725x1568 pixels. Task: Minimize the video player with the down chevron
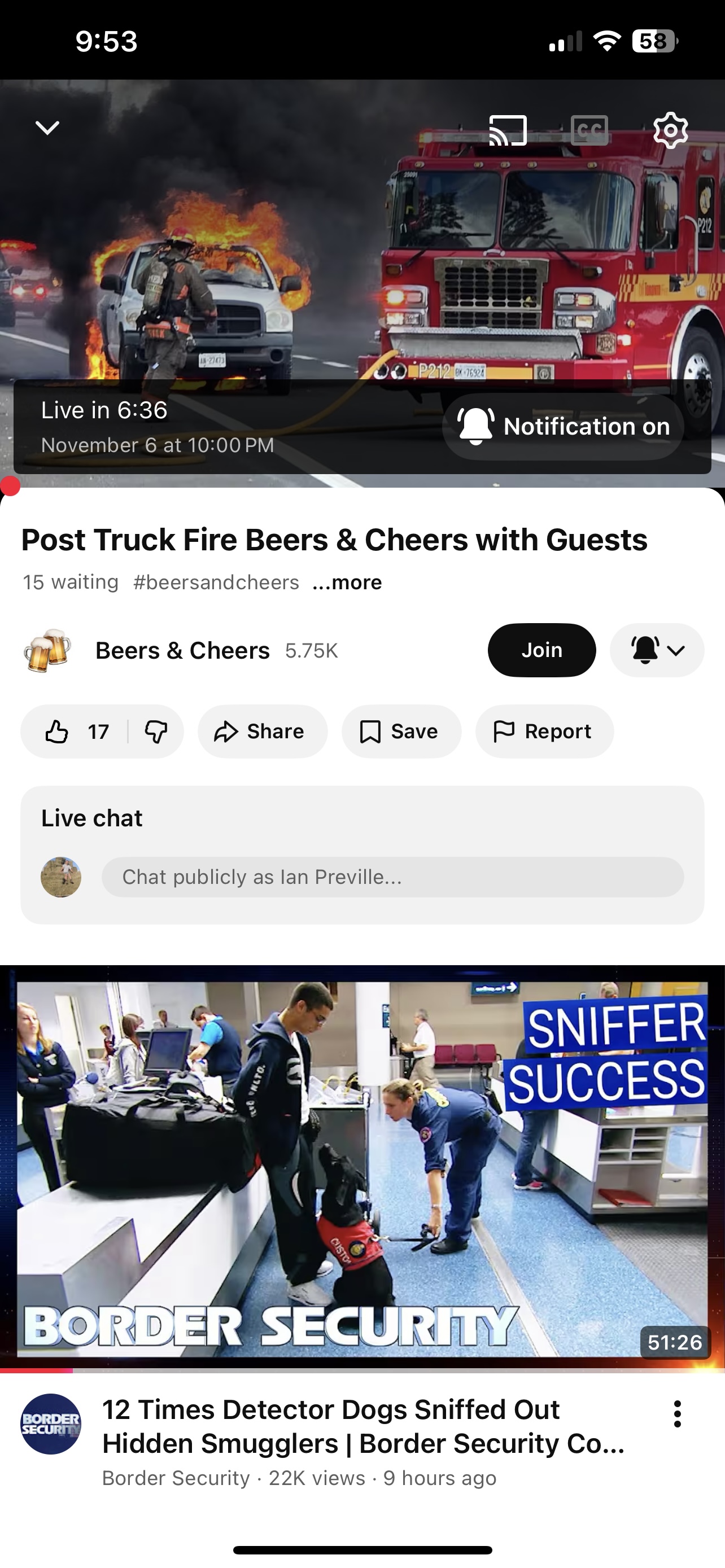pos(47,128)
